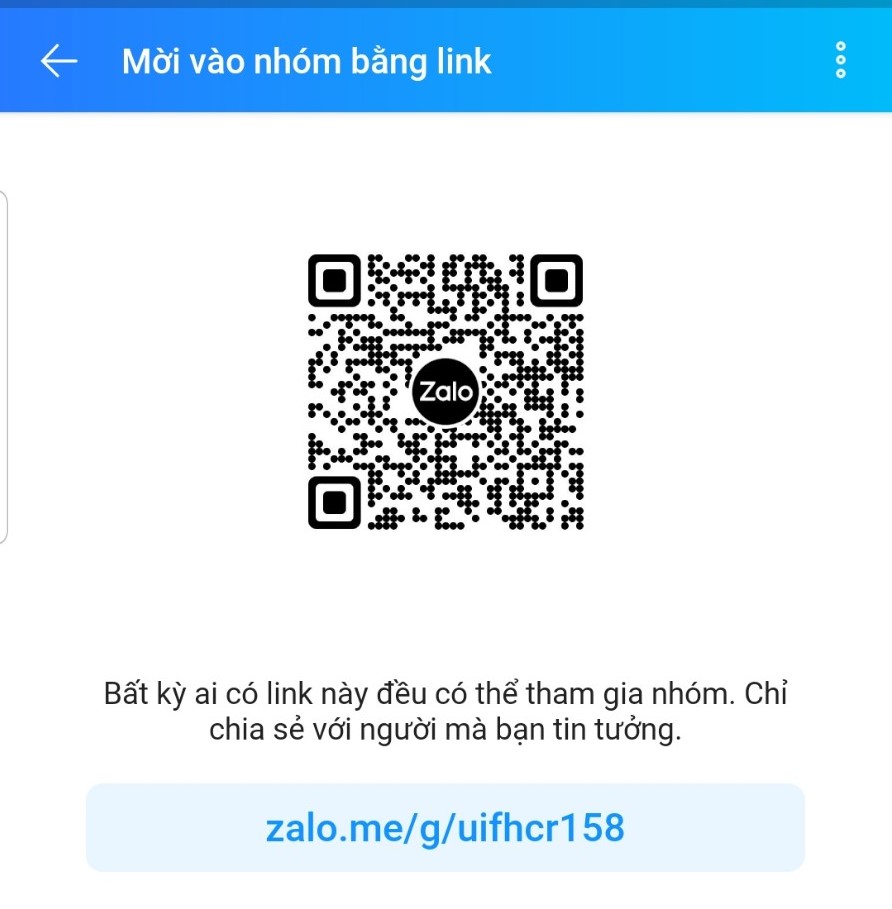The width and height of the screenshot is (892, 909).
Task: Open the three-dot overflow menu
Action: 840,61
